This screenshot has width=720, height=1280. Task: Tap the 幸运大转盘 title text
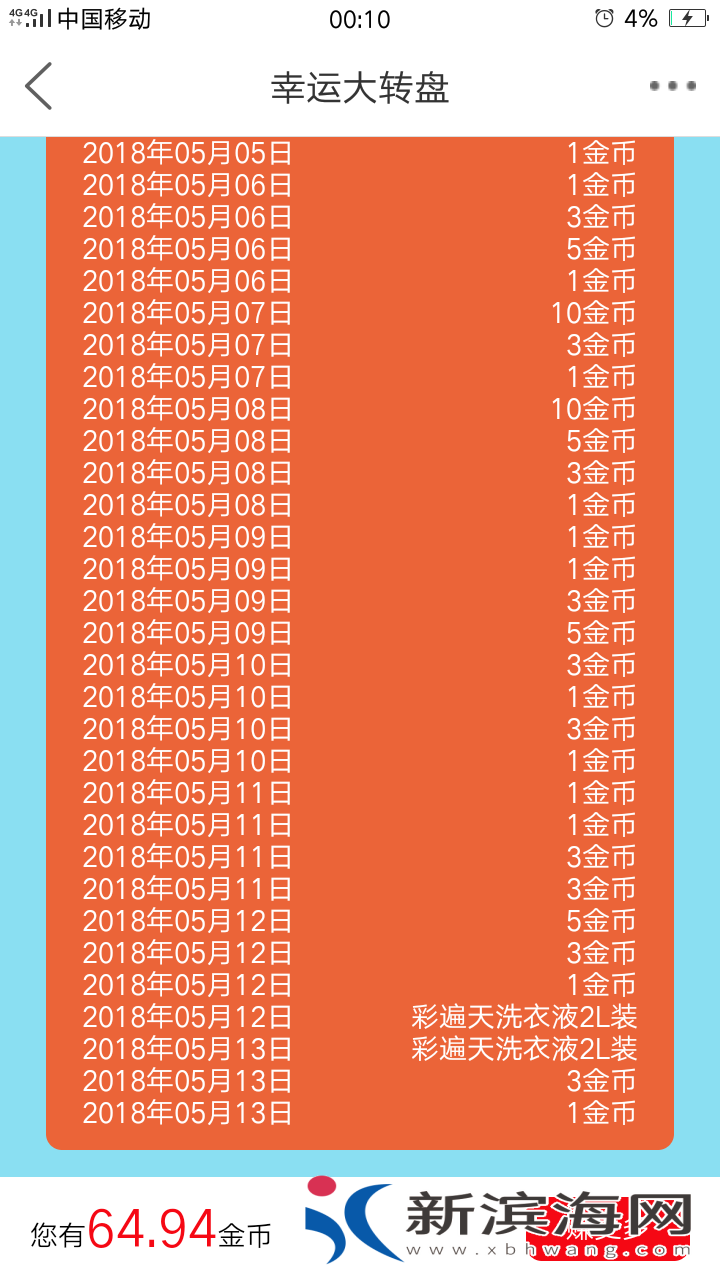[360, 86]
